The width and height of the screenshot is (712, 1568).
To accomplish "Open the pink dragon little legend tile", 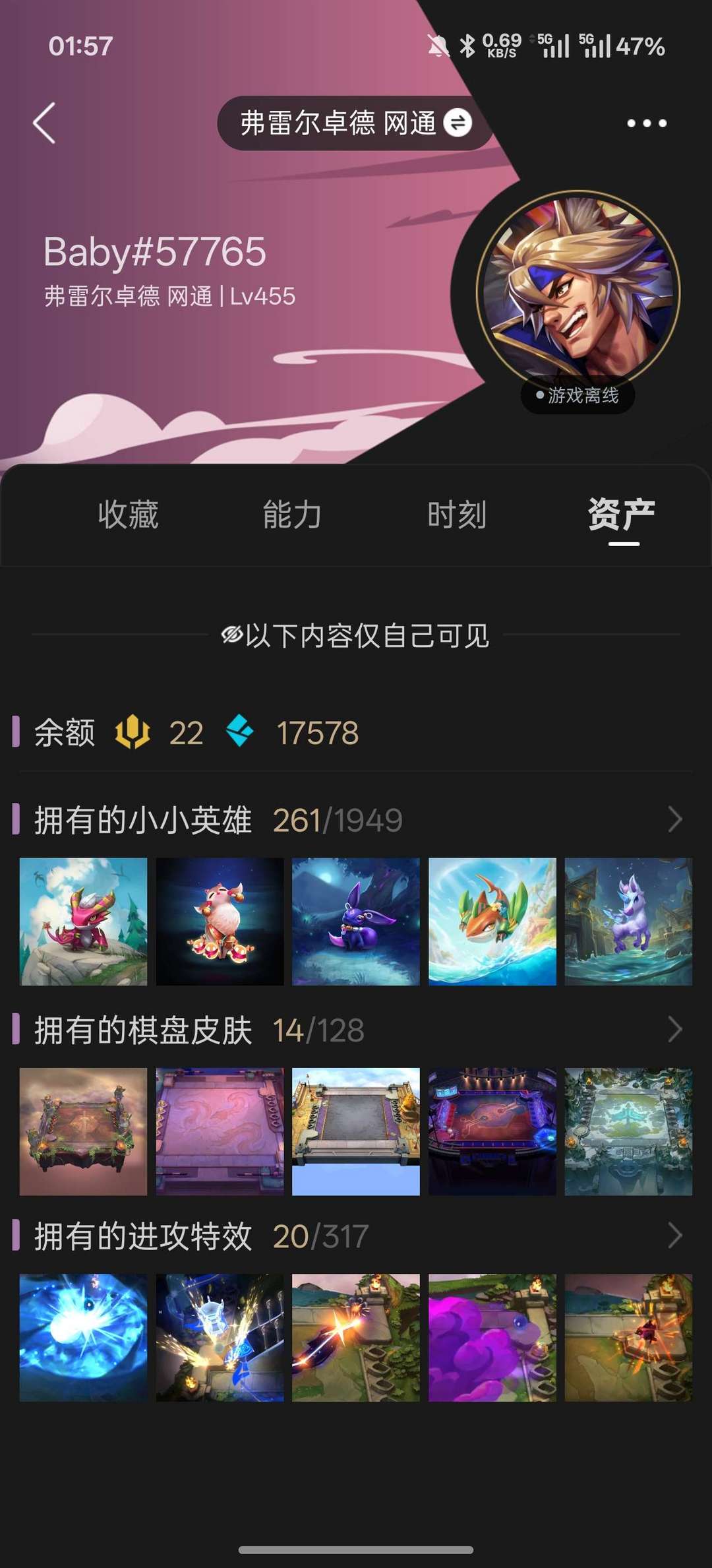I will 84,922.
